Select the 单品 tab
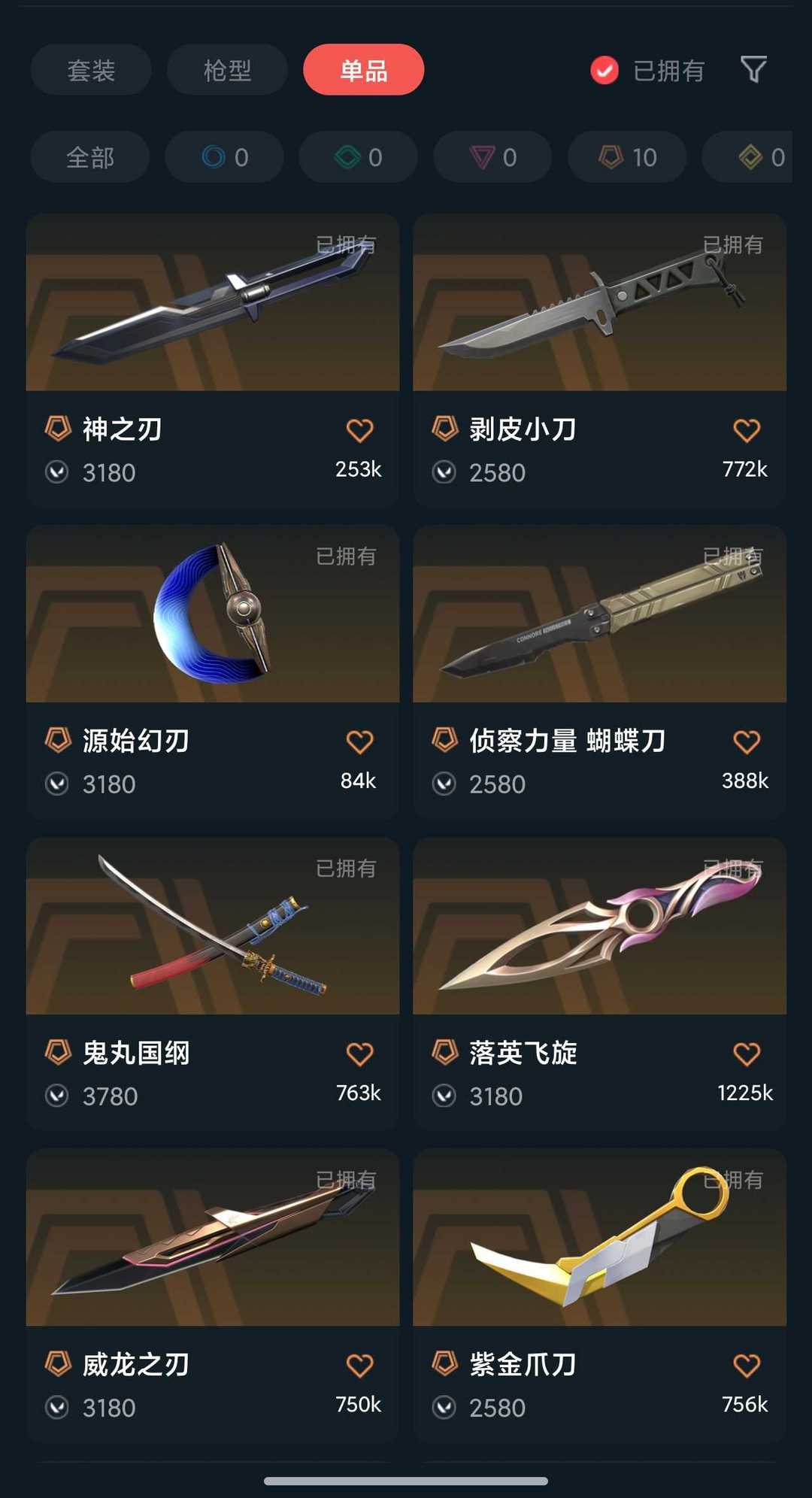 (x=363, y=70)
